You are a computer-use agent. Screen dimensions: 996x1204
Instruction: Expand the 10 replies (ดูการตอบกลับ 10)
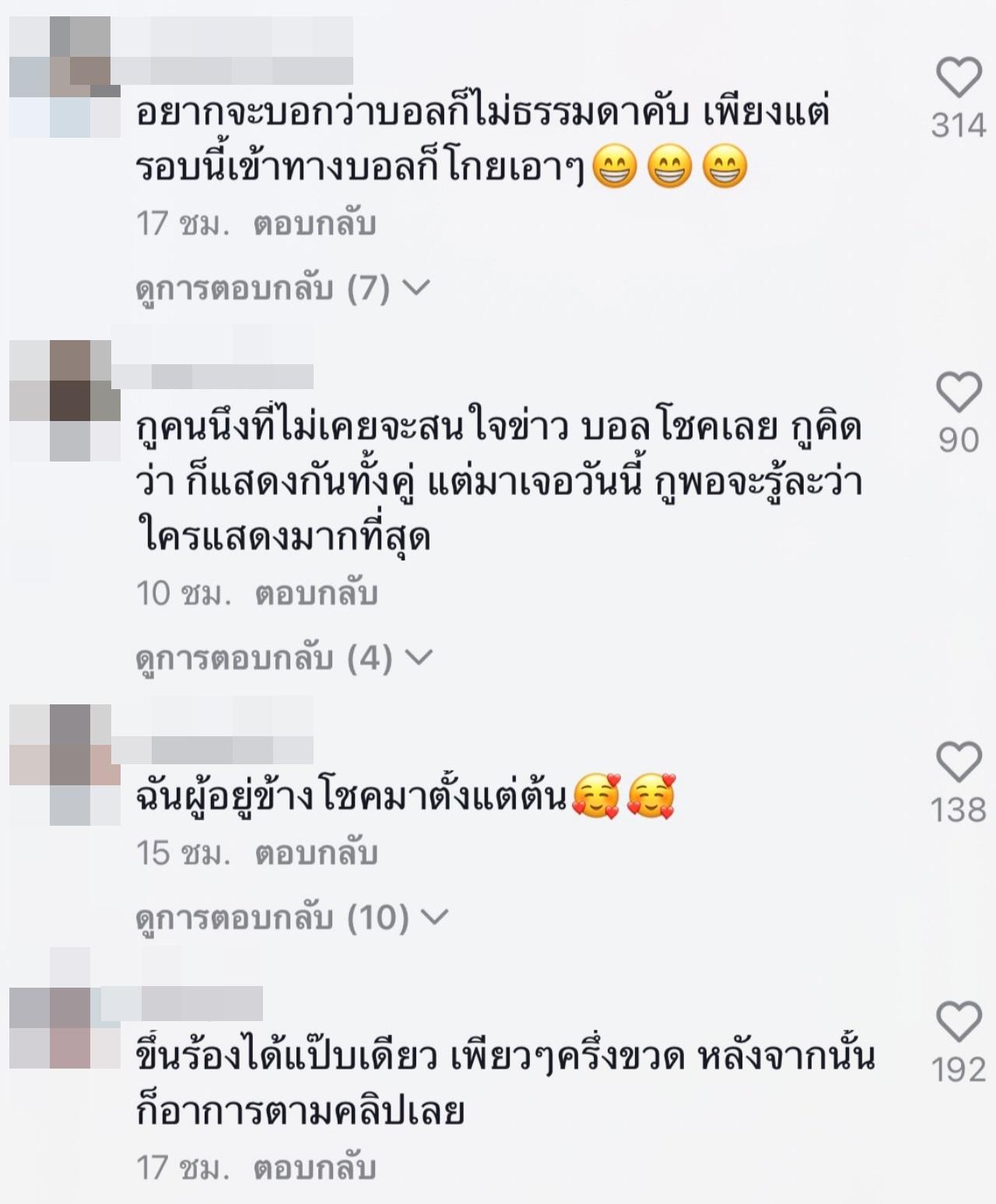291,918
